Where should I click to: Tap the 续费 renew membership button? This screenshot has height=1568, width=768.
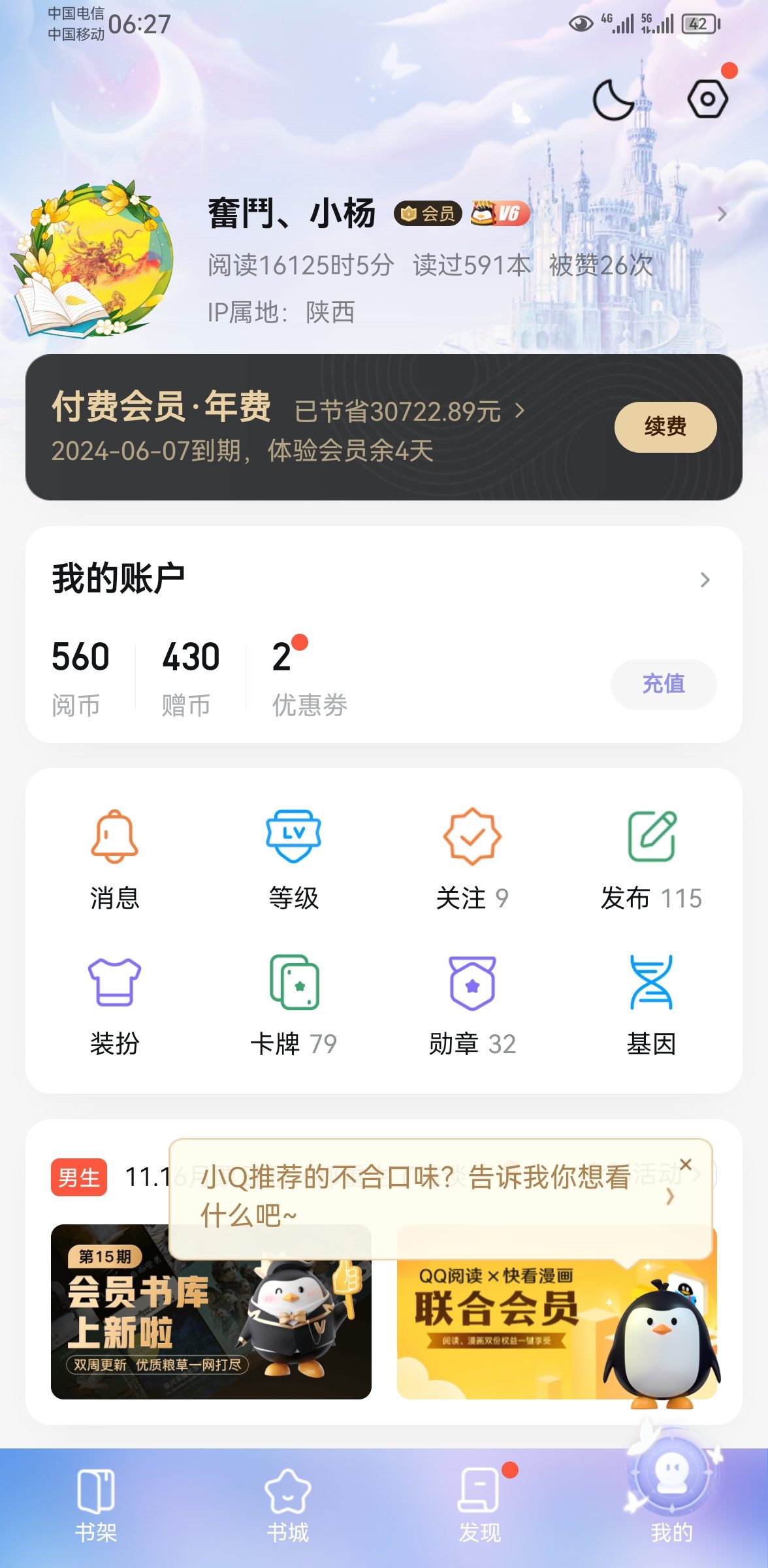(665, 427)
